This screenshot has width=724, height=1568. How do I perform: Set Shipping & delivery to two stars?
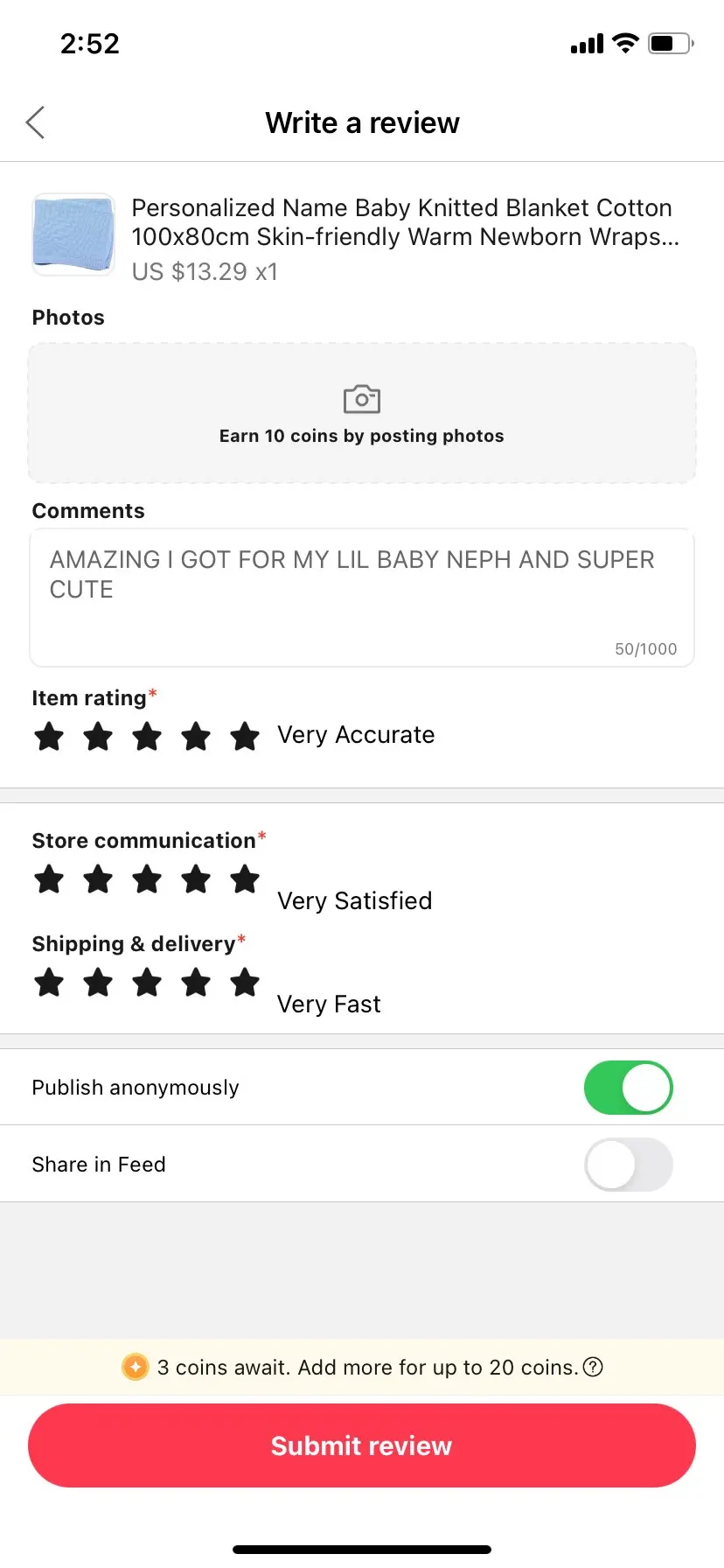click(98, 983)
